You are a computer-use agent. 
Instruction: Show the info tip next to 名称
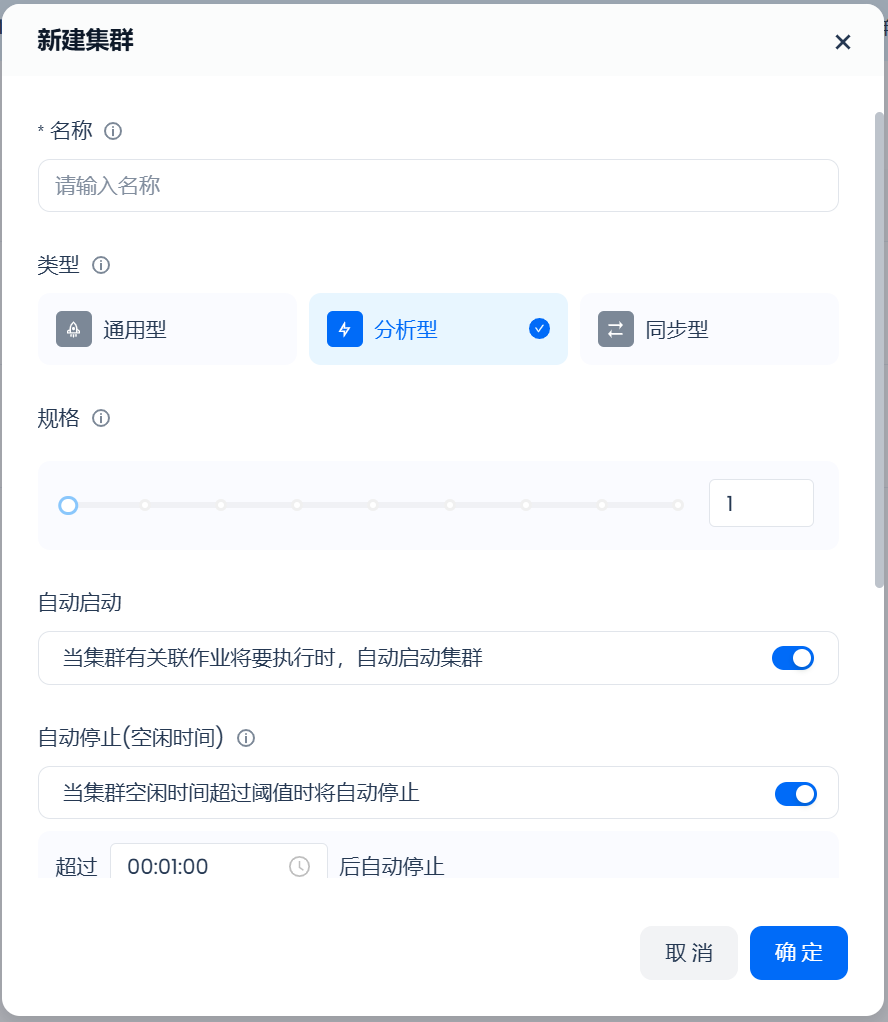click(113, 131)
